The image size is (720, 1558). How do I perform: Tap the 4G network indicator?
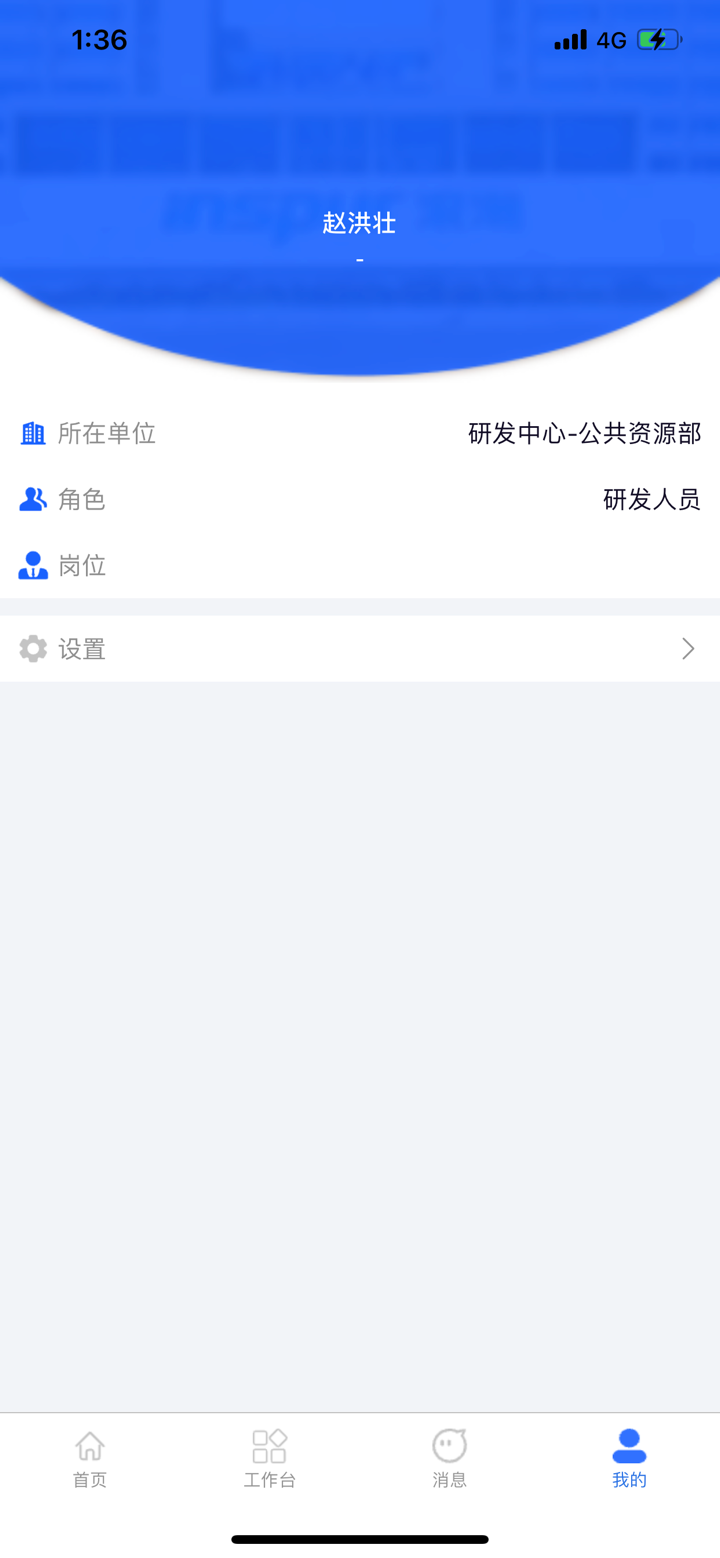[611, 39]
